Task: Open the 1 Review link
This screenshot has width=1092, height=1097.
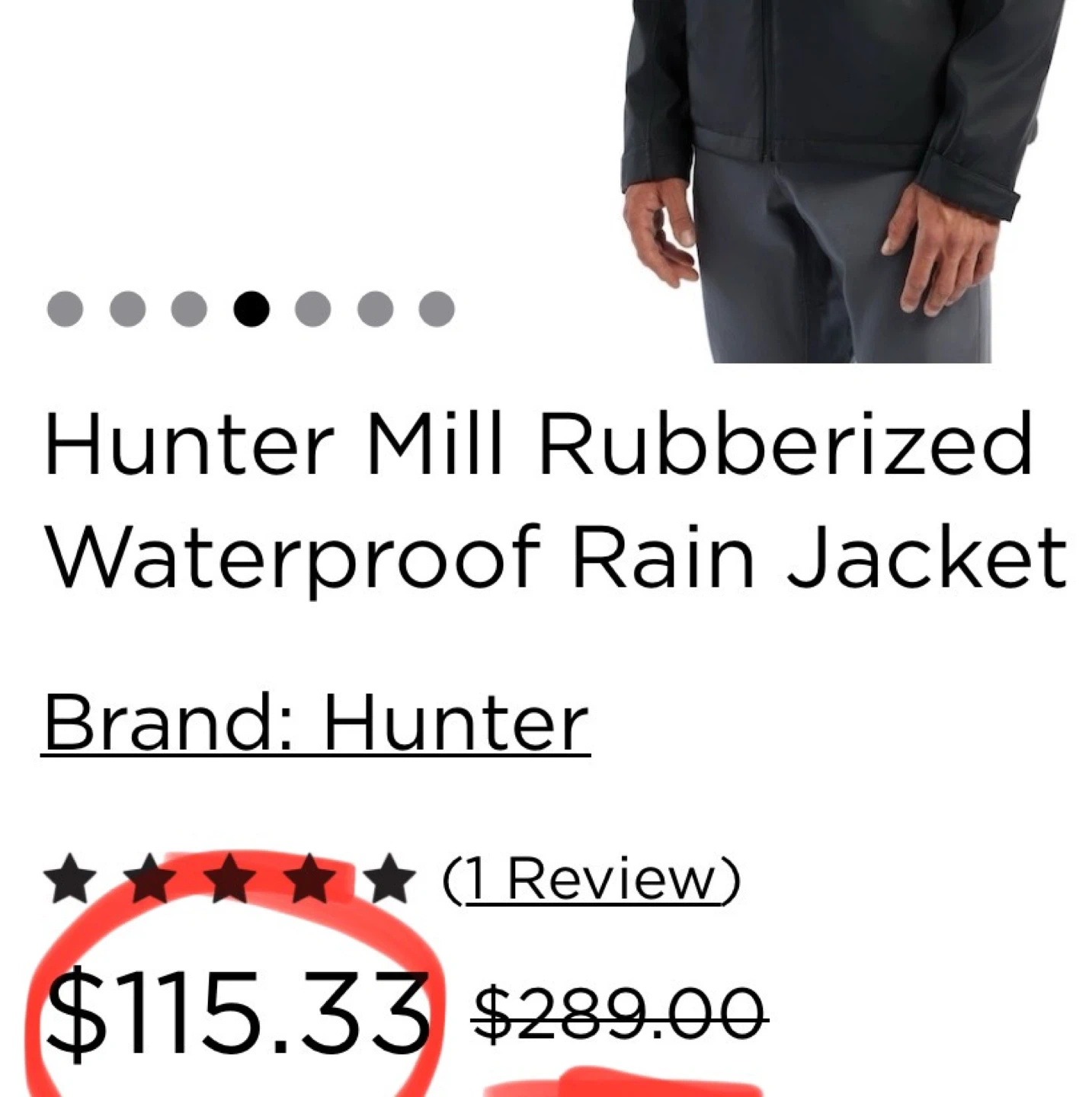Action: [x=592, y=880]
